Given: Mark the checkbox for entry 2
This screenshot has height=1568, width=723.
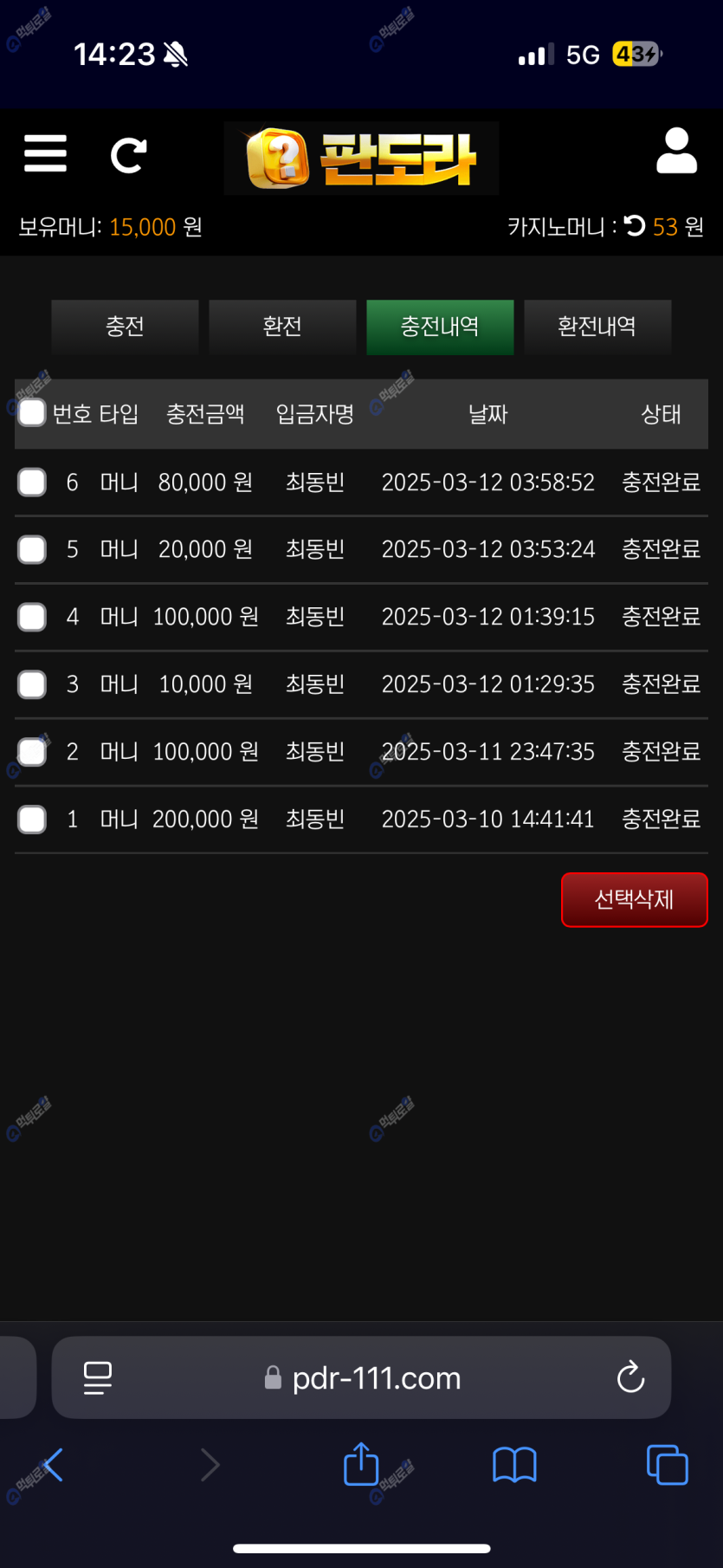Looking at the screenshot, I should tap(32, 752).
